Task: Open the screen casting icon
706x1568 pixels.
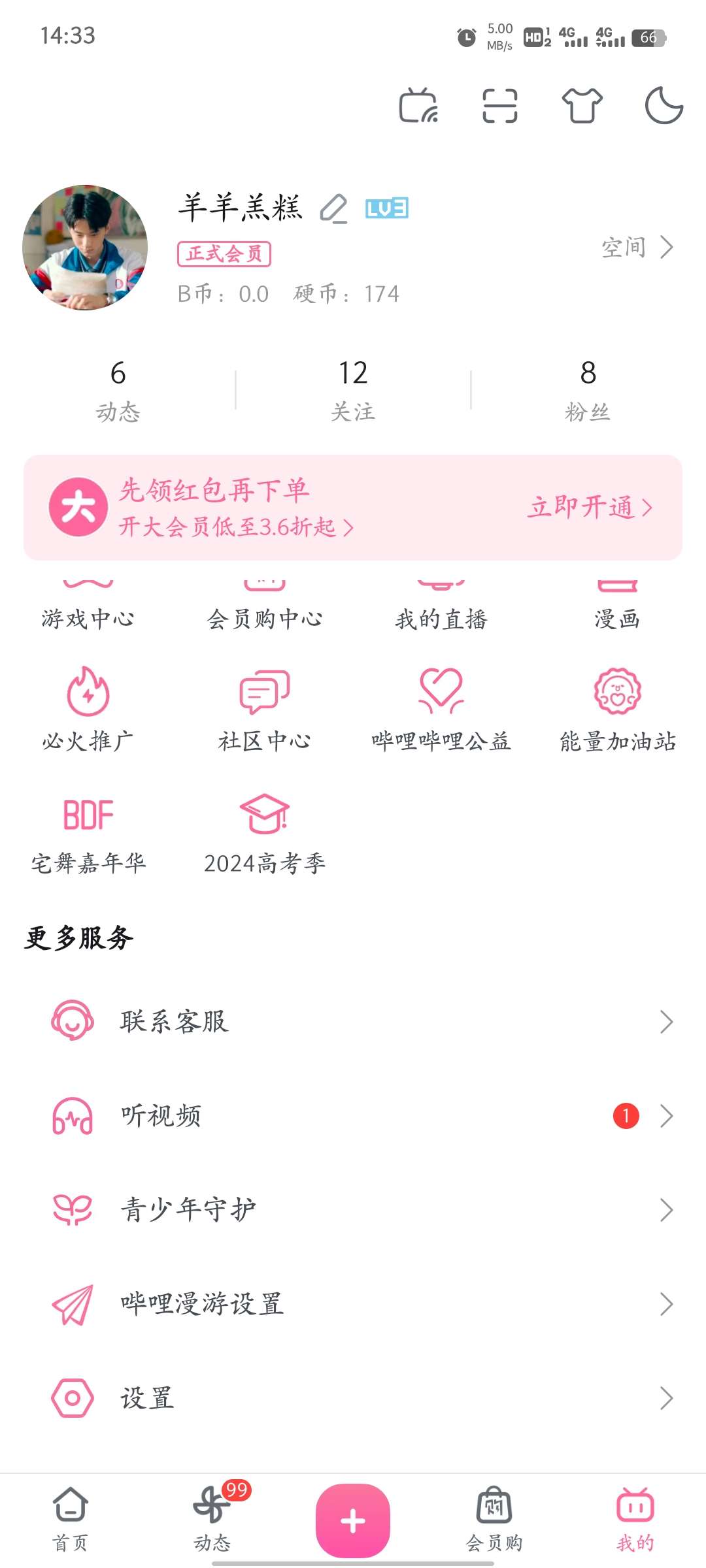Action: [x=418, y=106]
